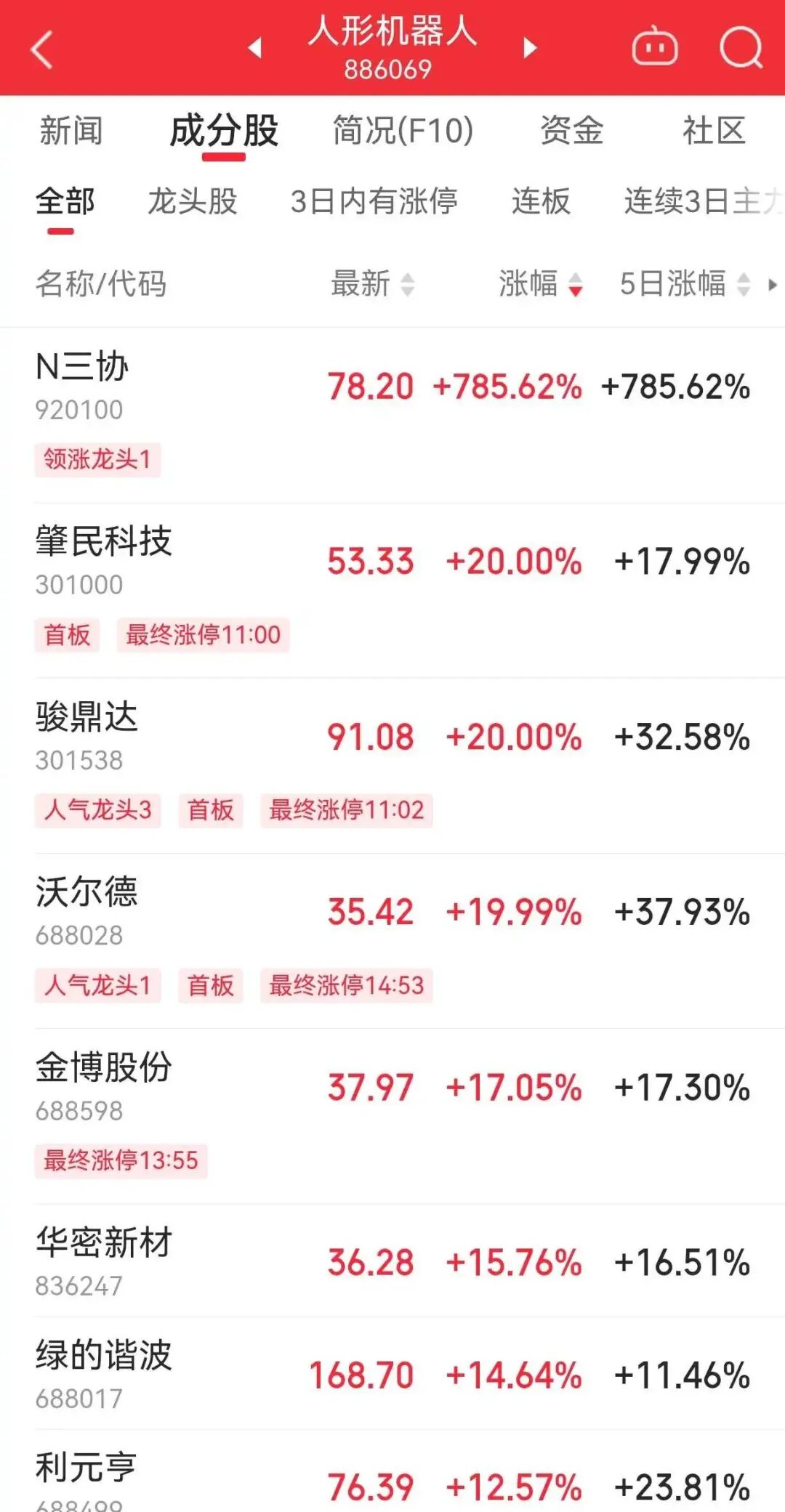The height and width of the screenshot is (1512, 785).
Task: Sort the list by 5日涨幅
Action: pyautogui.click(x=685, y=283)
